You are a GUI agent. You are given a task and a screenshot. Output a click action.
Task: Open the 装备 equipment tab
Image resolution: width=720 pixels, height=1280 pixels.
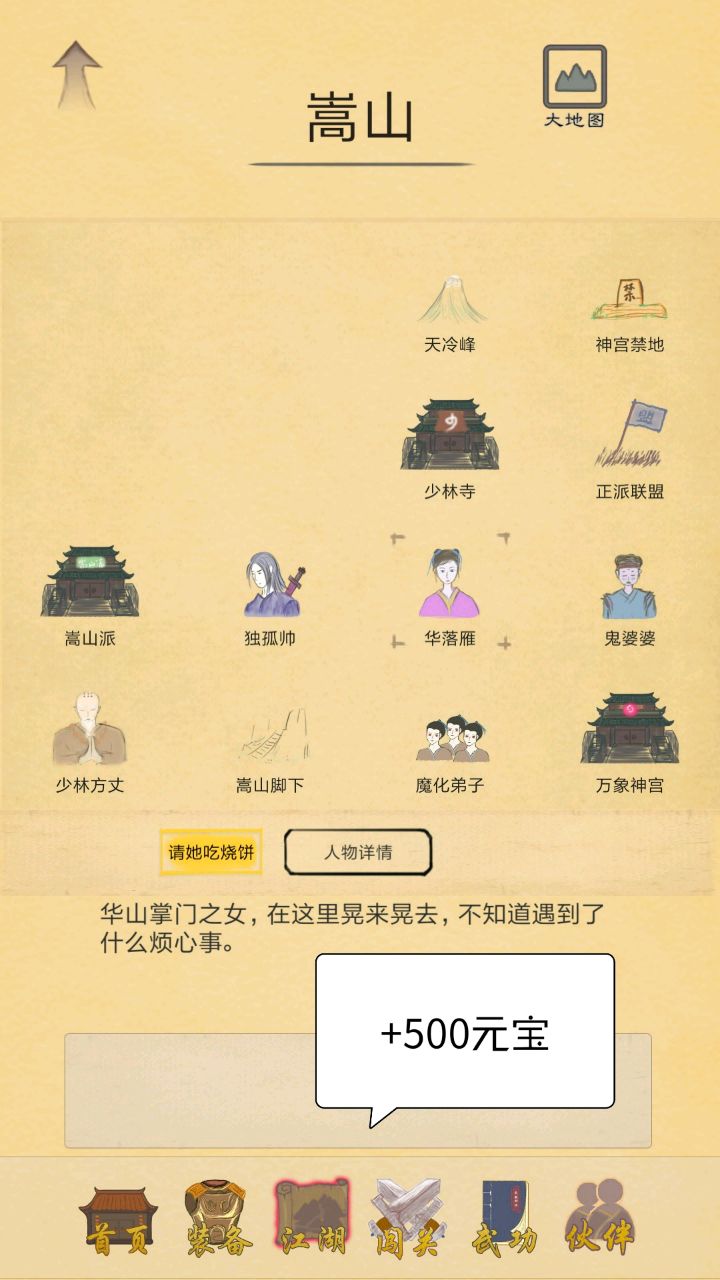217,1220
